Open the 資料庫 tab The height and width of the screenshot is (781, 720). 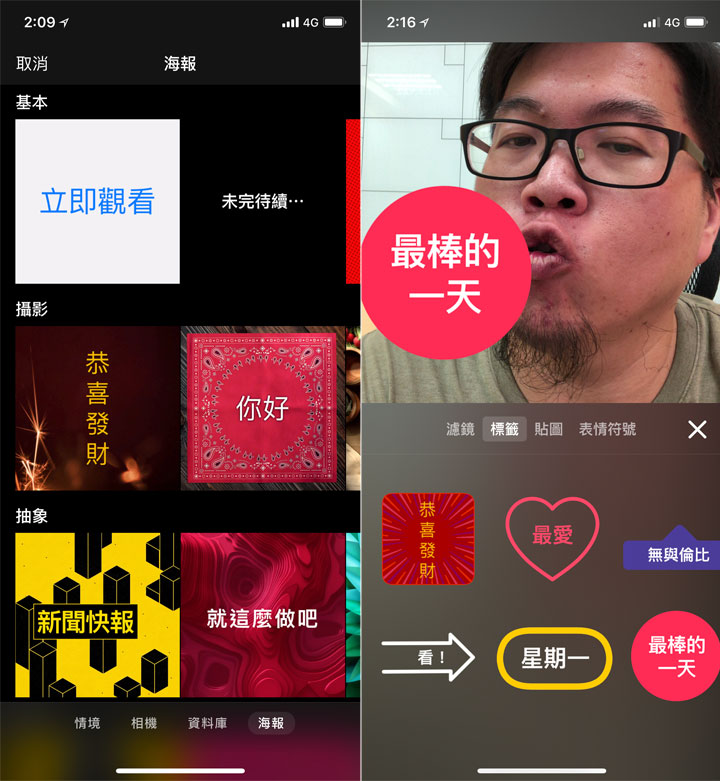[x=208, y=723]
